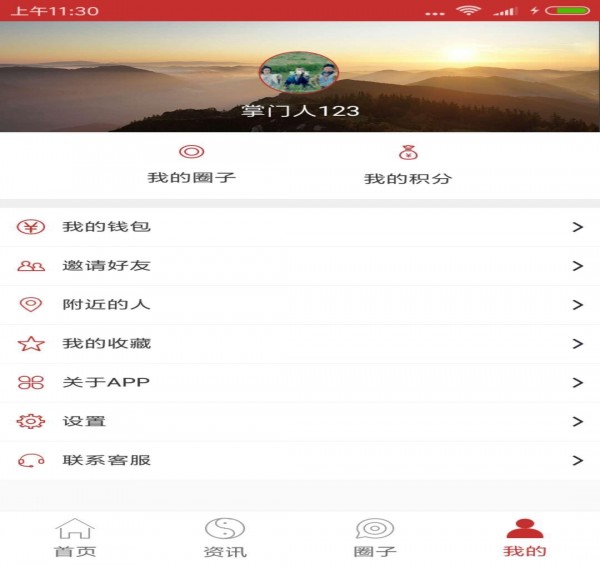This screenshot has height=566, width=600.
Task: Go to 设置 settings
Action: (300, 422)
